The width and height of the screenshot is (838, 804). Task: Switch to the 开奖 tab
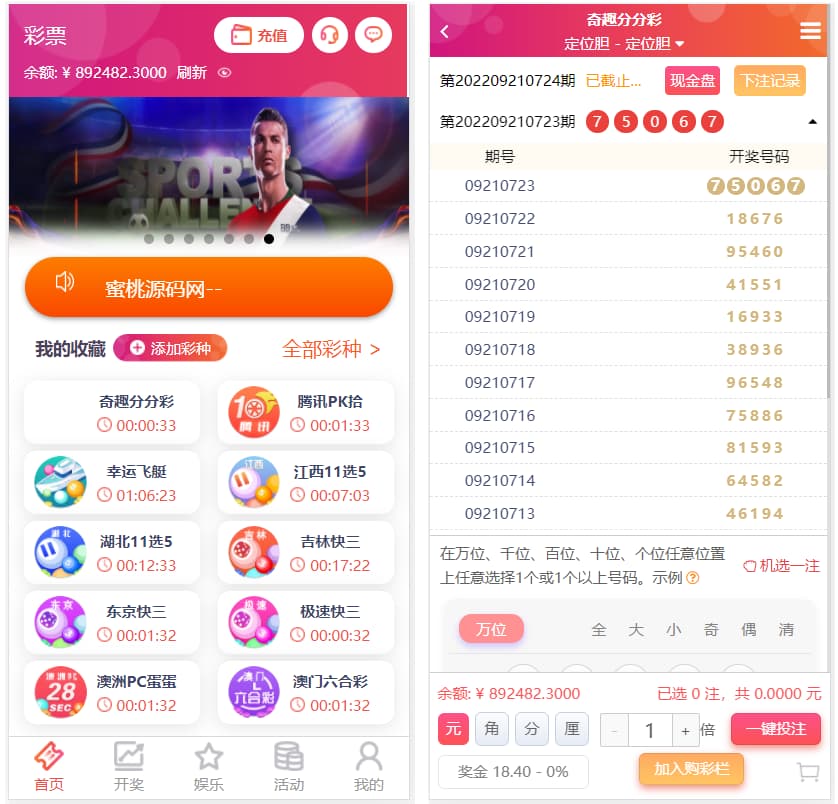coord(128,767)
